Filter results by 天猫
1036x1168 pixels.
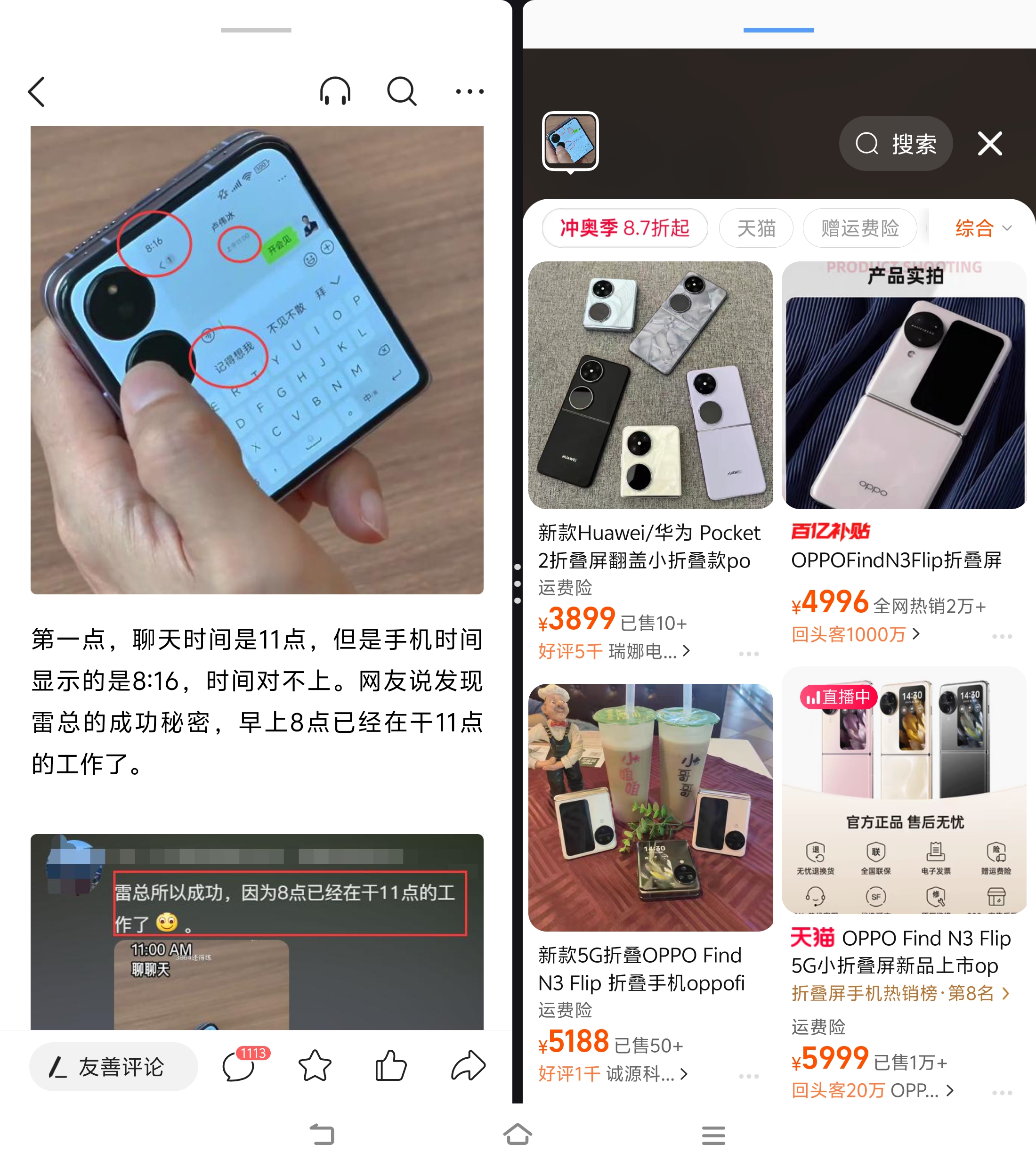point(755,228)
